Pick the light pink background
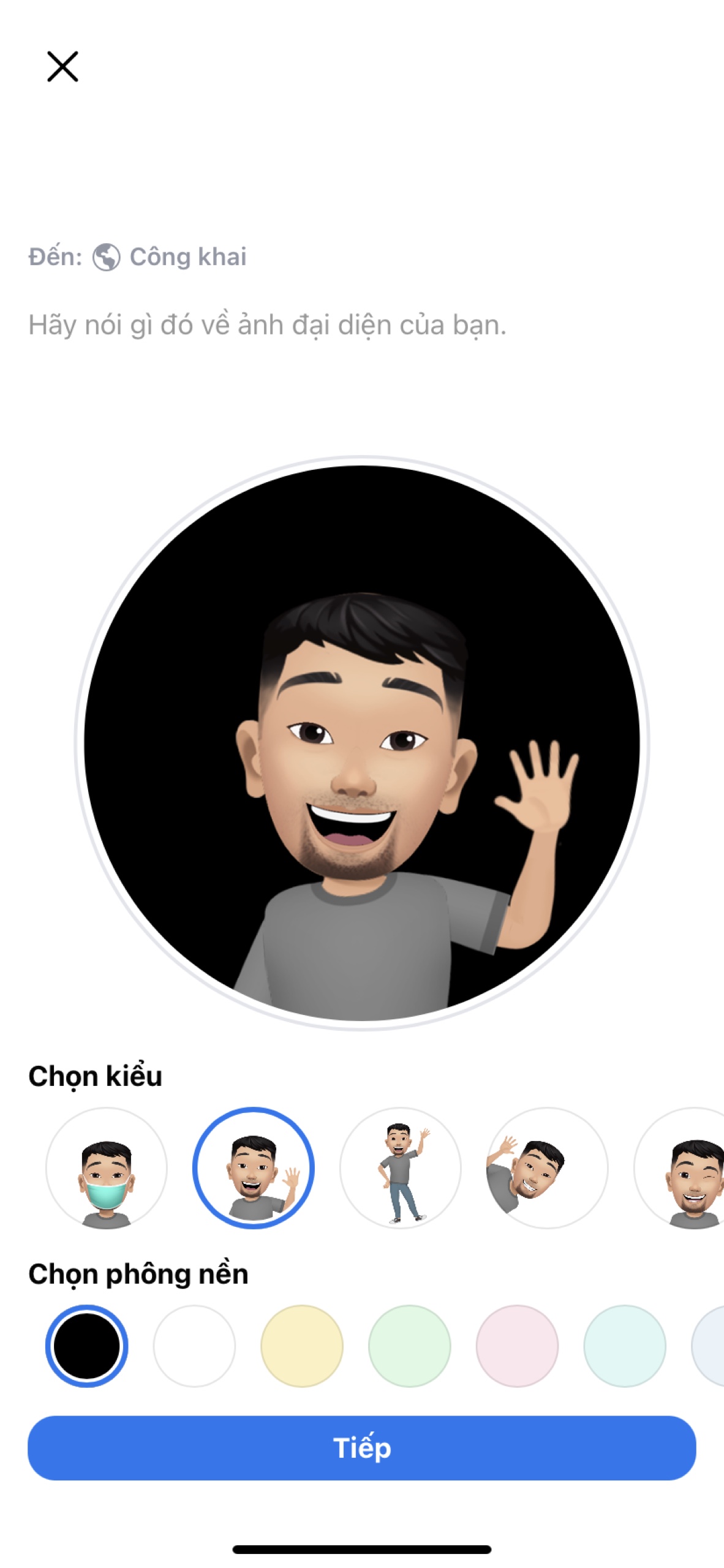The width and height of the screenshot is (724, 1568). (x=518, y=1346)
